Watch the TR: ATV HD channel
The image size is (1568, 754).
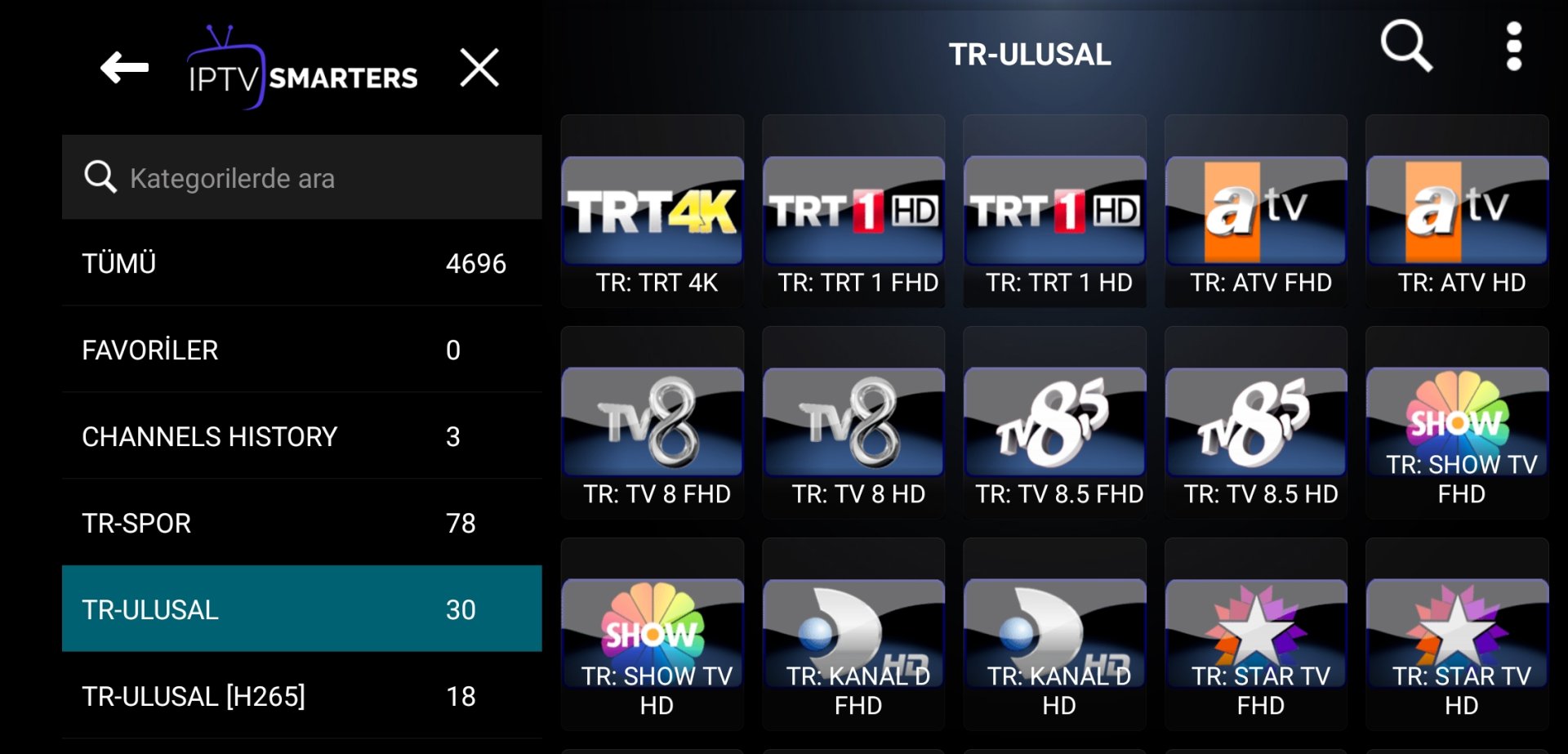click(x=1458, y=212)
